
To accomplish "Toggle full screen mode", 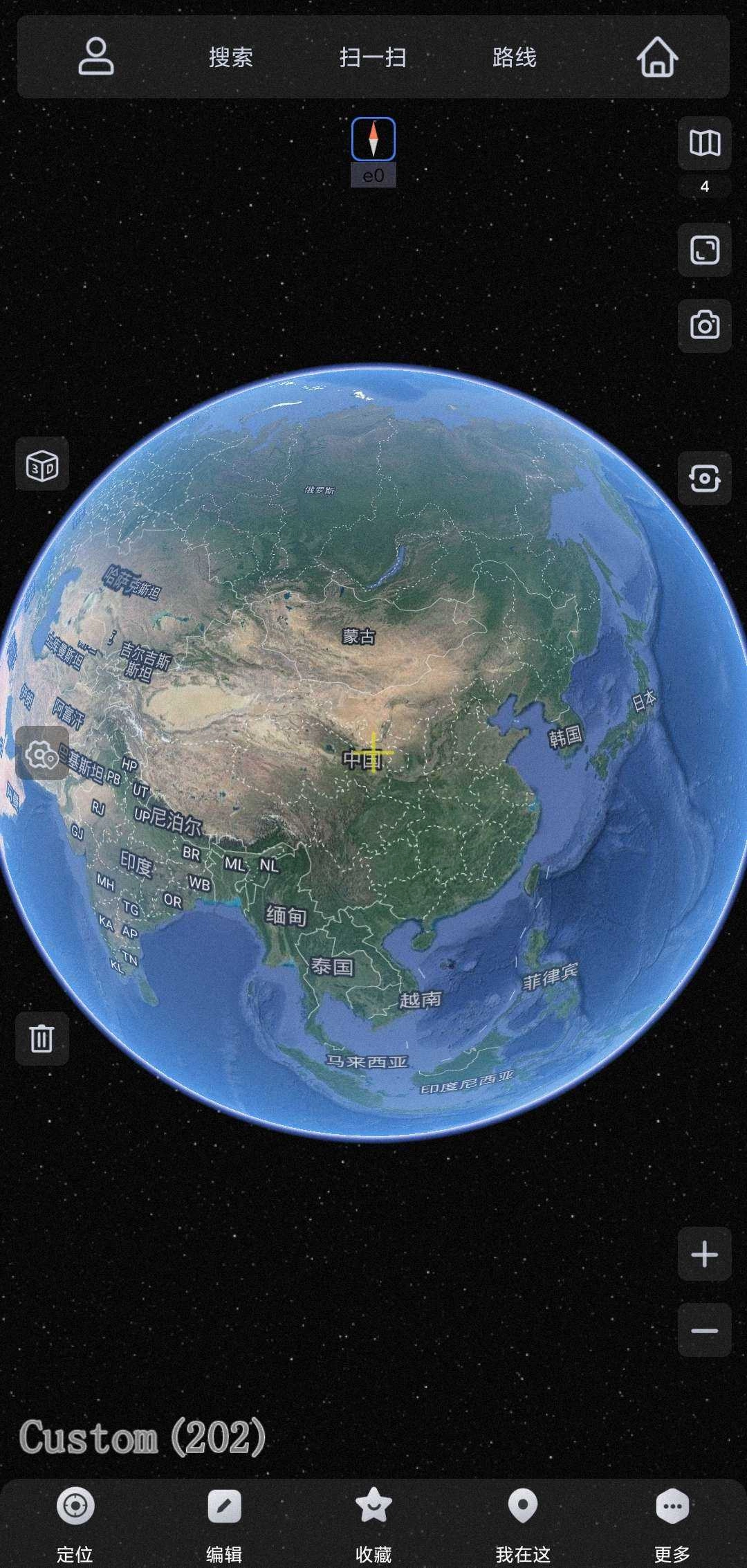I will (704, 250).
